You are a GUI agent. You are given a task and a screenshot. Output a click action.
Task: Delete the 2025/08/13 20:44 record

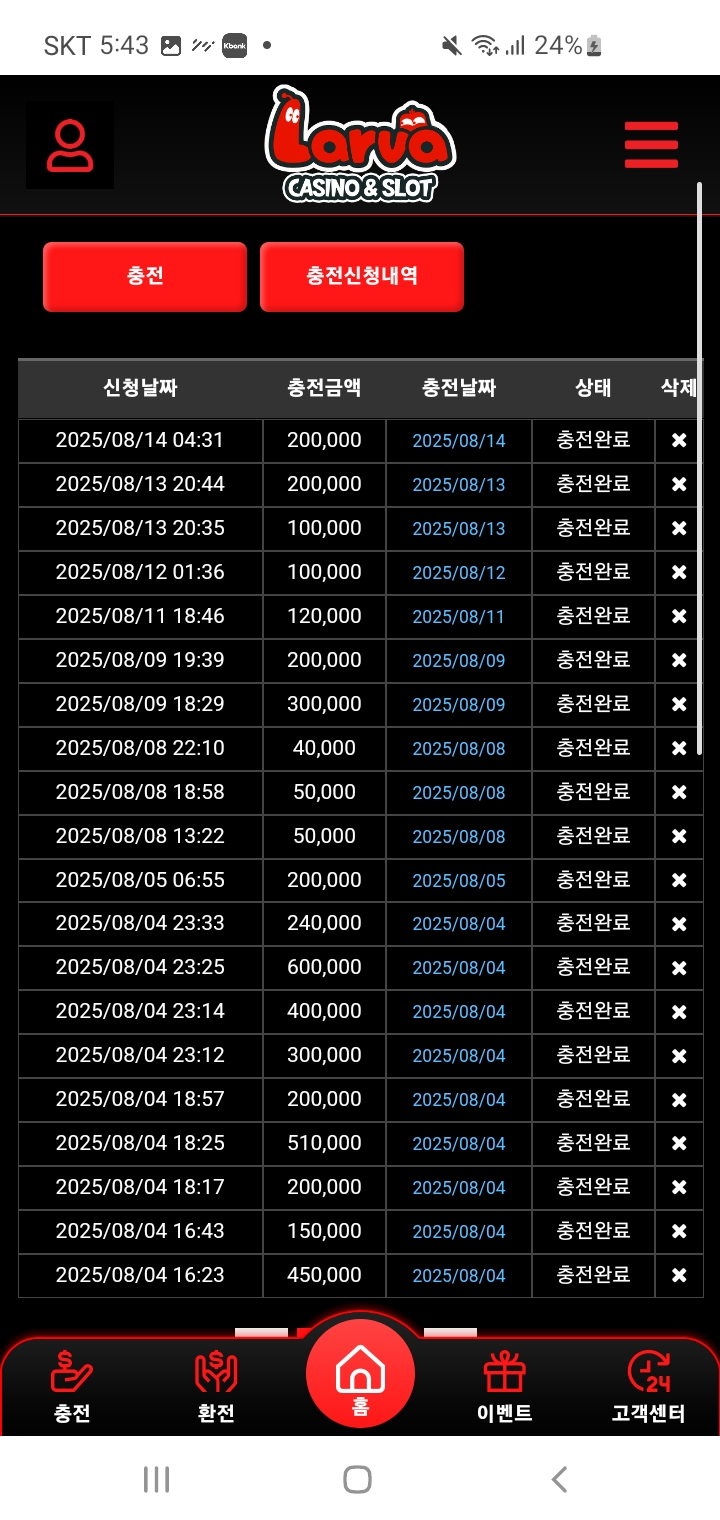pos(679,484)
